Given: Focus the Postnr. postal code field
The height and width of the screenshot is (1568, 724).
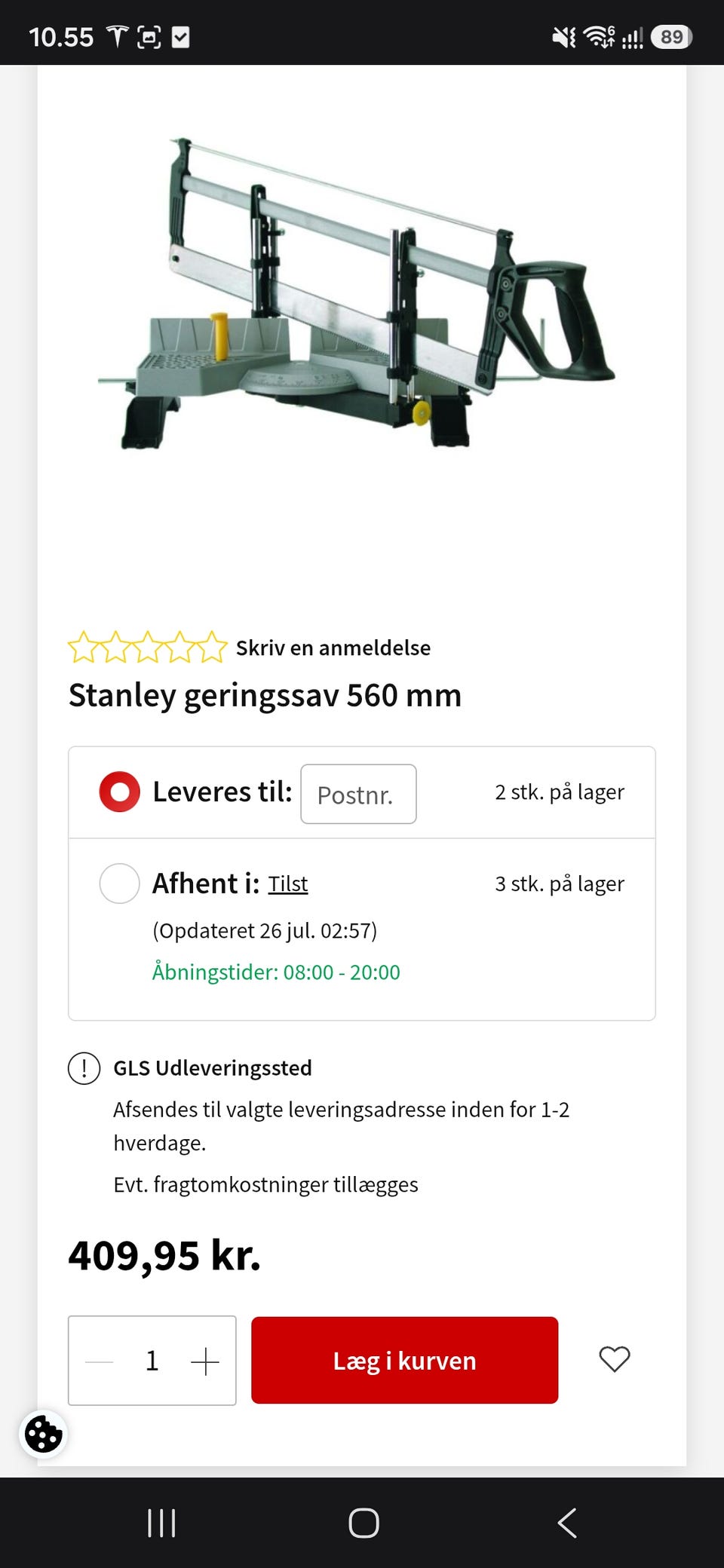Looking at the screenshot, I should point(358,794).
